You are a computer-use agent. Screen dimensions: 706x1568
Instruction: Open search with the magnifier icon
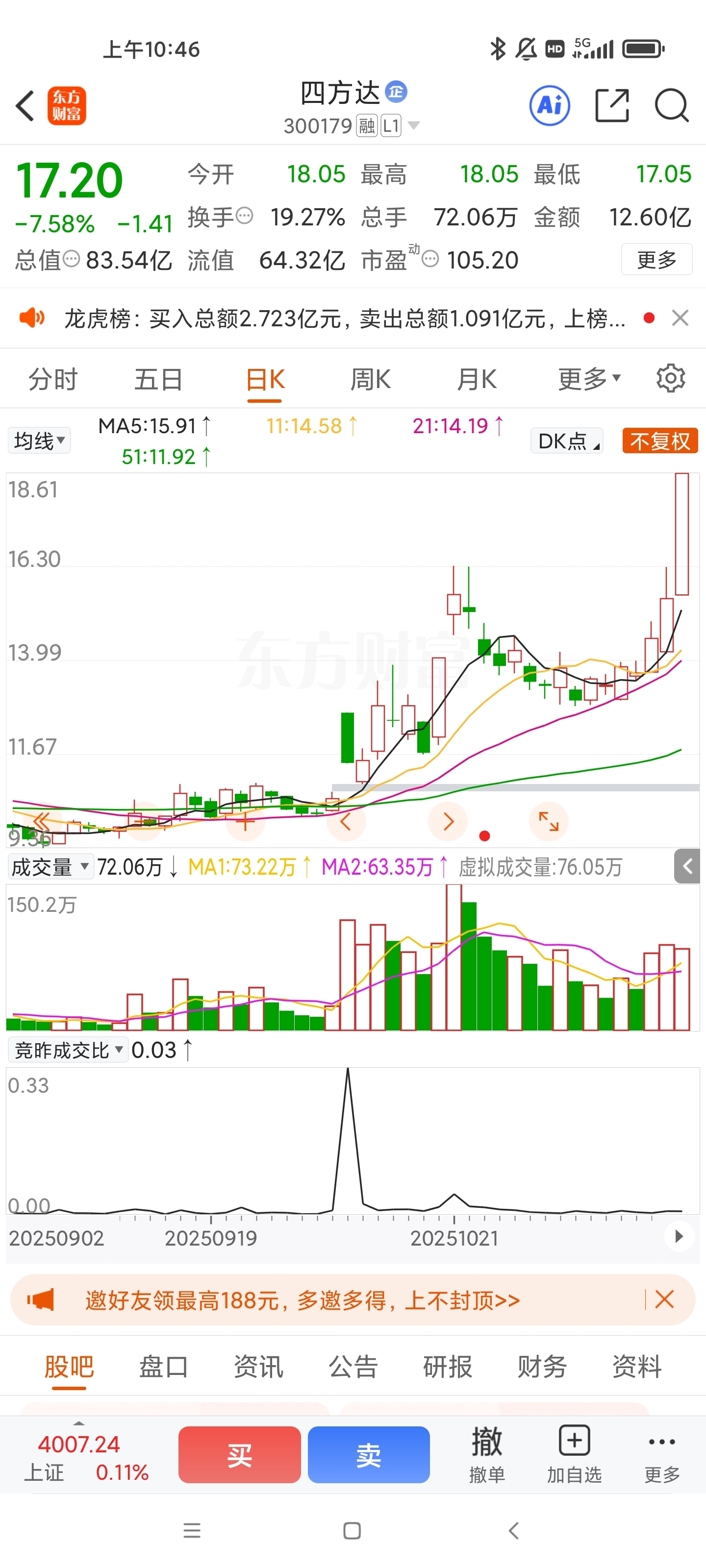pos(671,105)
